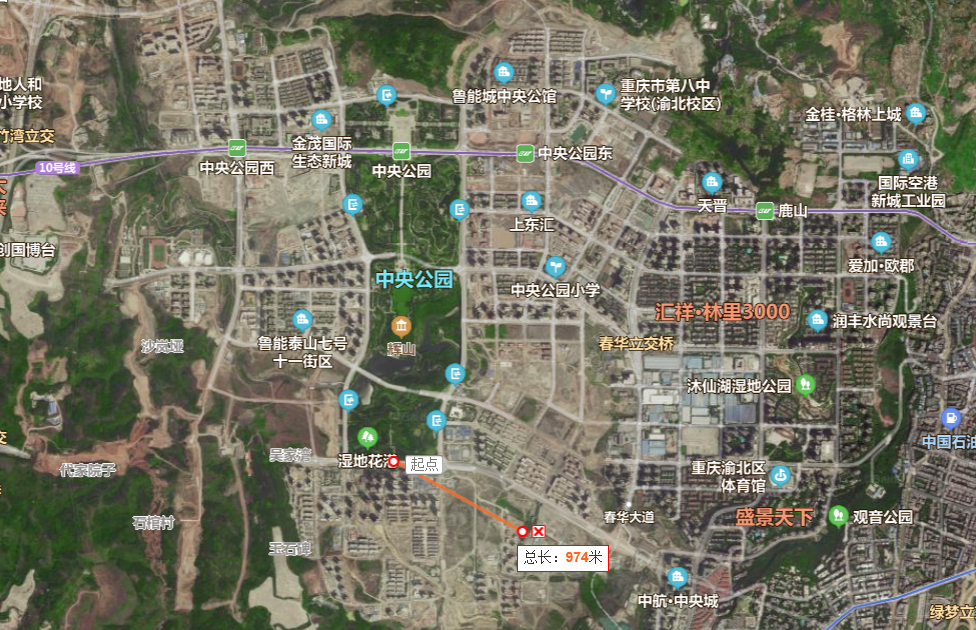Select the 鲁能泰山七号十一街区 marker

[x=303, y=321]
